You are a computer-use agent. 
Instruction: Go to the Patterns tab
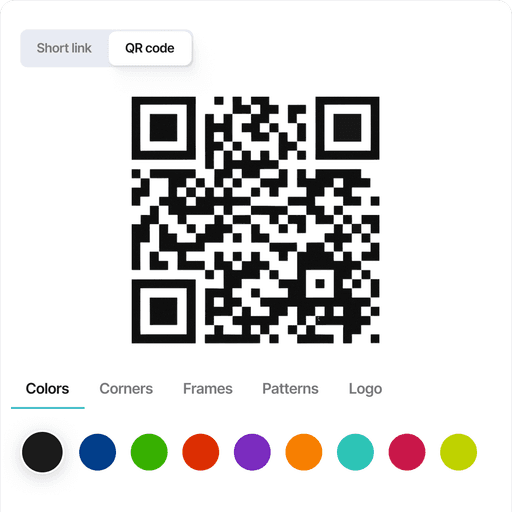pyautogui.click(x=290, y=389)
